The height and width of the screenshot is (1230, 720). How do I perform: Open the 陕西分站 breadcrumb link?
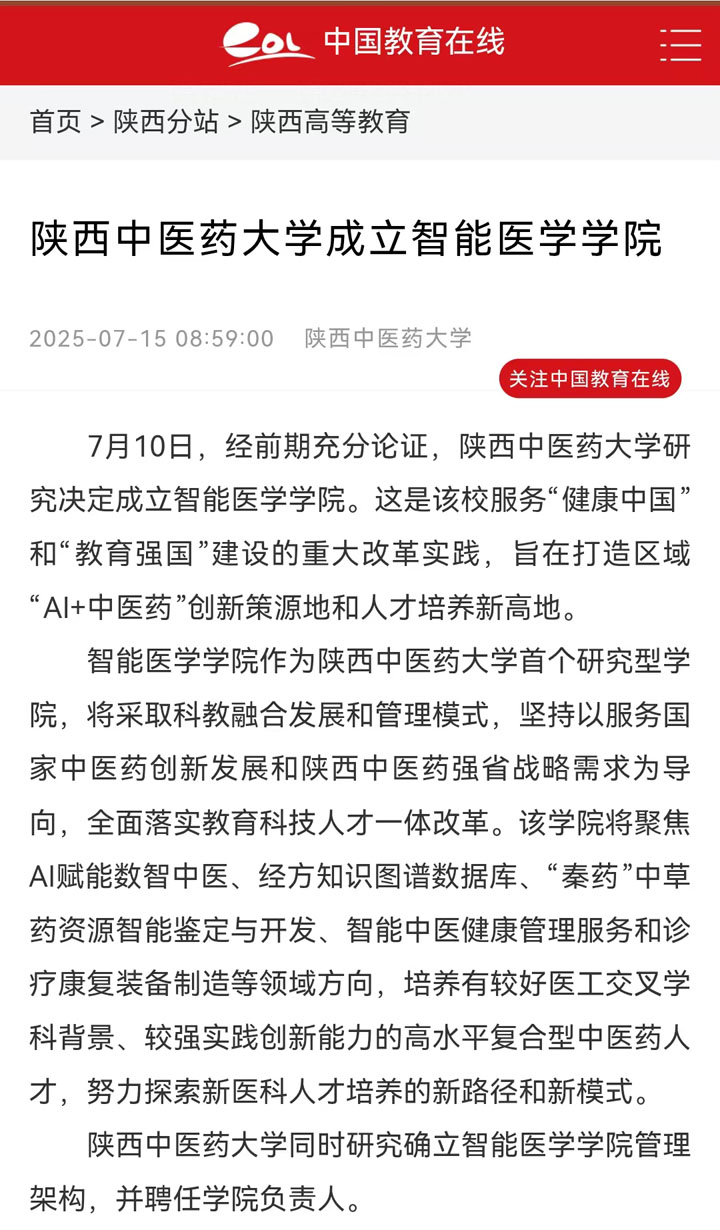[x=166, y=122]
